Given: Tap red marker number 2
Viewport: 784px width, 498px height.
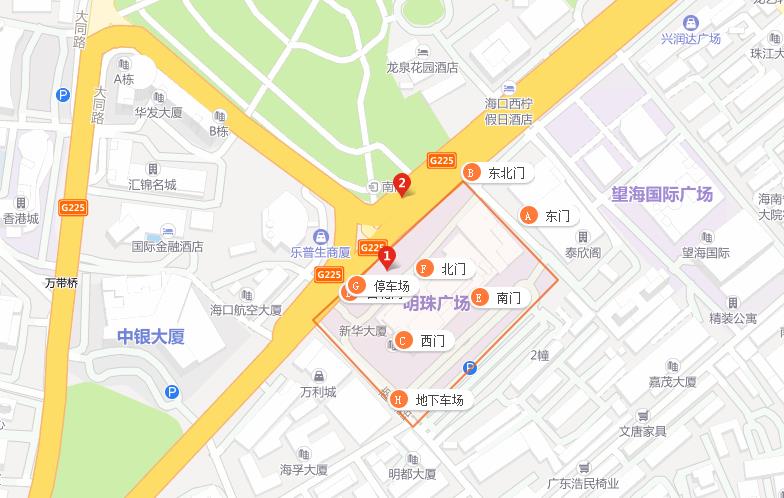Looking at the screenshot, I should pyautogui.click(x=402, y=183).
